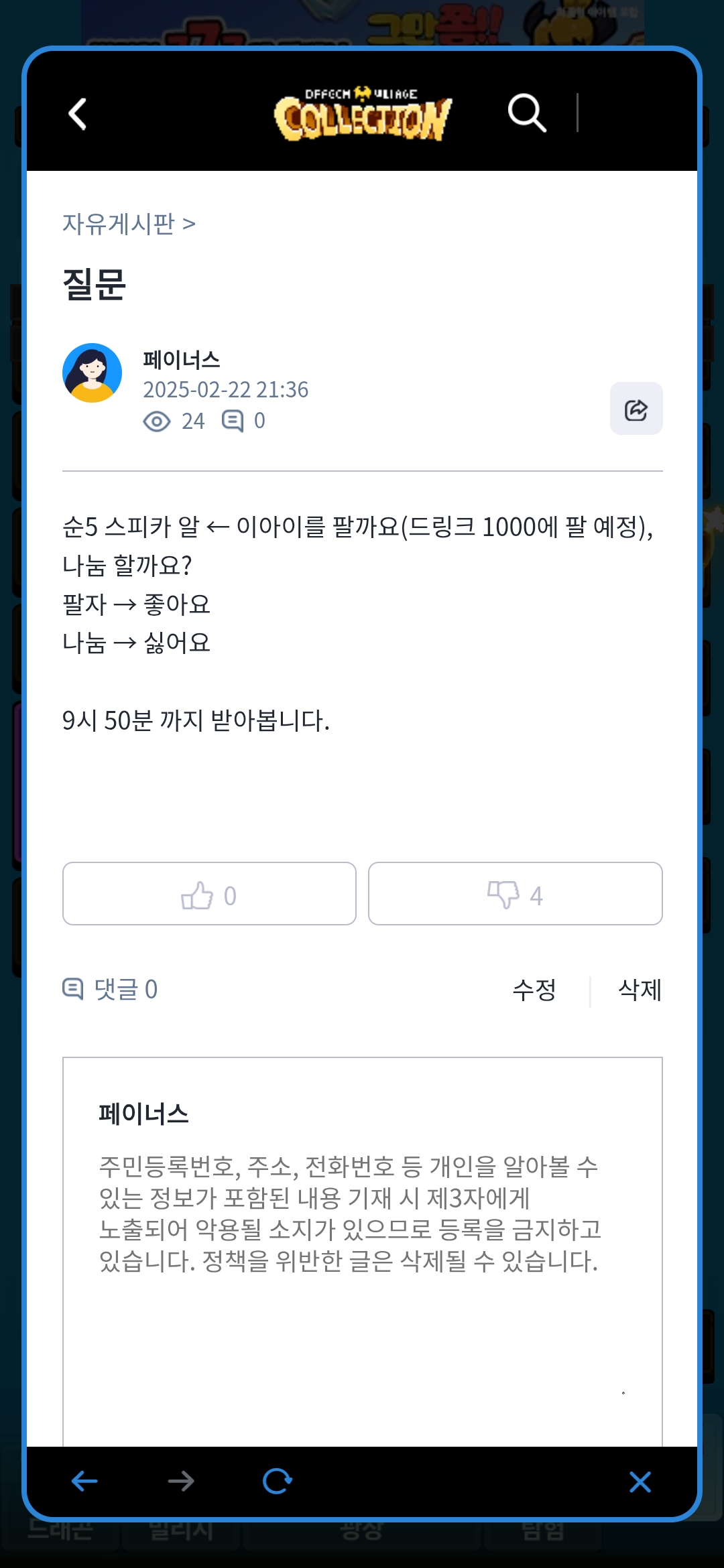The height and width of the screenshot is (1568, 724).
Task: Navigate back in the in-app browser
Action: [85, 1481]
